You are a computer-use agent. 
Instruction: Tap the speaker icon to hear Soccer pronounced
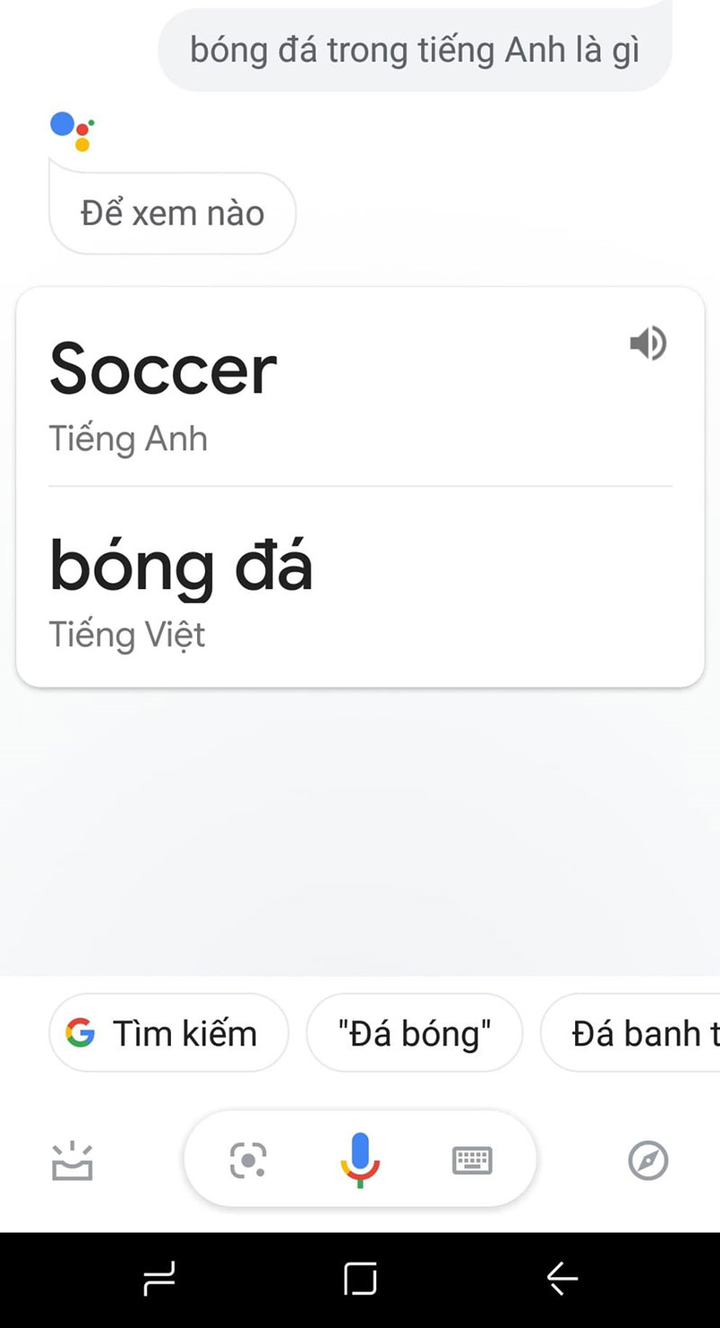click(x=648, y=343)
